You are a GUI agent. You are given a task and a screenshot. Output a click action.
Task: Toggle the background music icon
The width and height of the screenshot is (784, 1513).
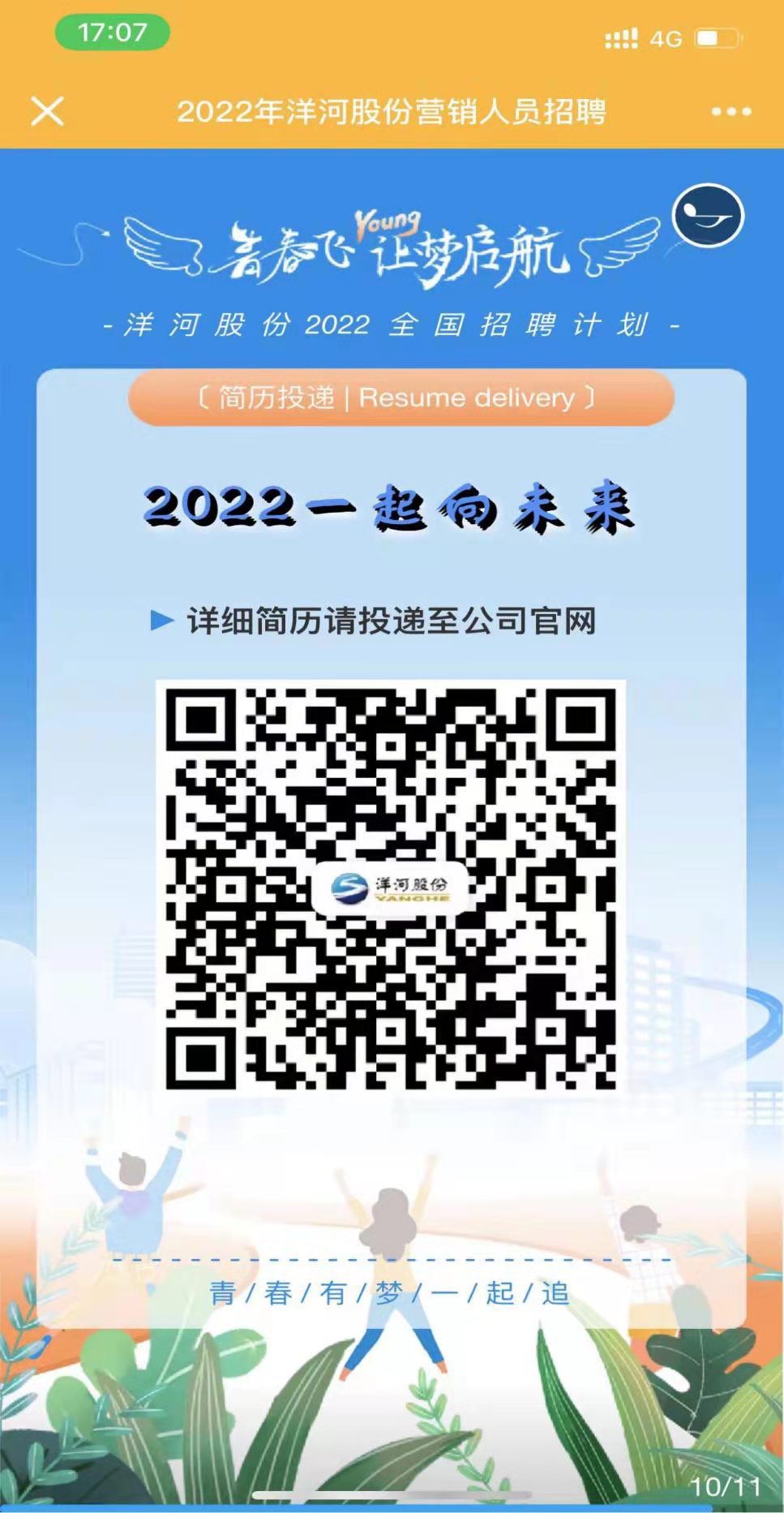pos(707,216)
